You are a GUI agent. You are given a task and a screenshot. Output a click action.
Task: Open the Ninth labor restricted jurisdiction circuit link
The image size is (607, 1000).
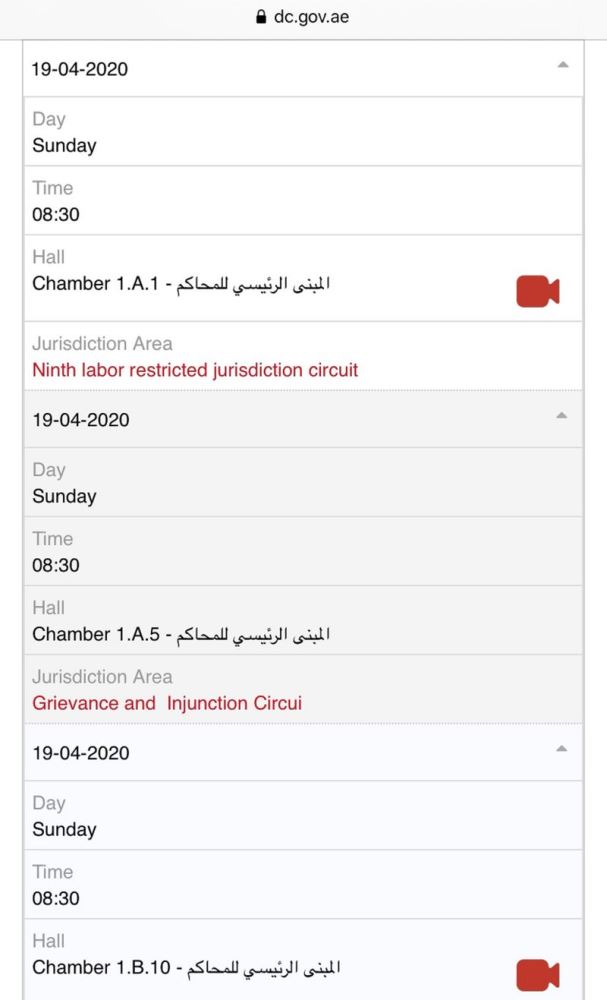[195, 370]
